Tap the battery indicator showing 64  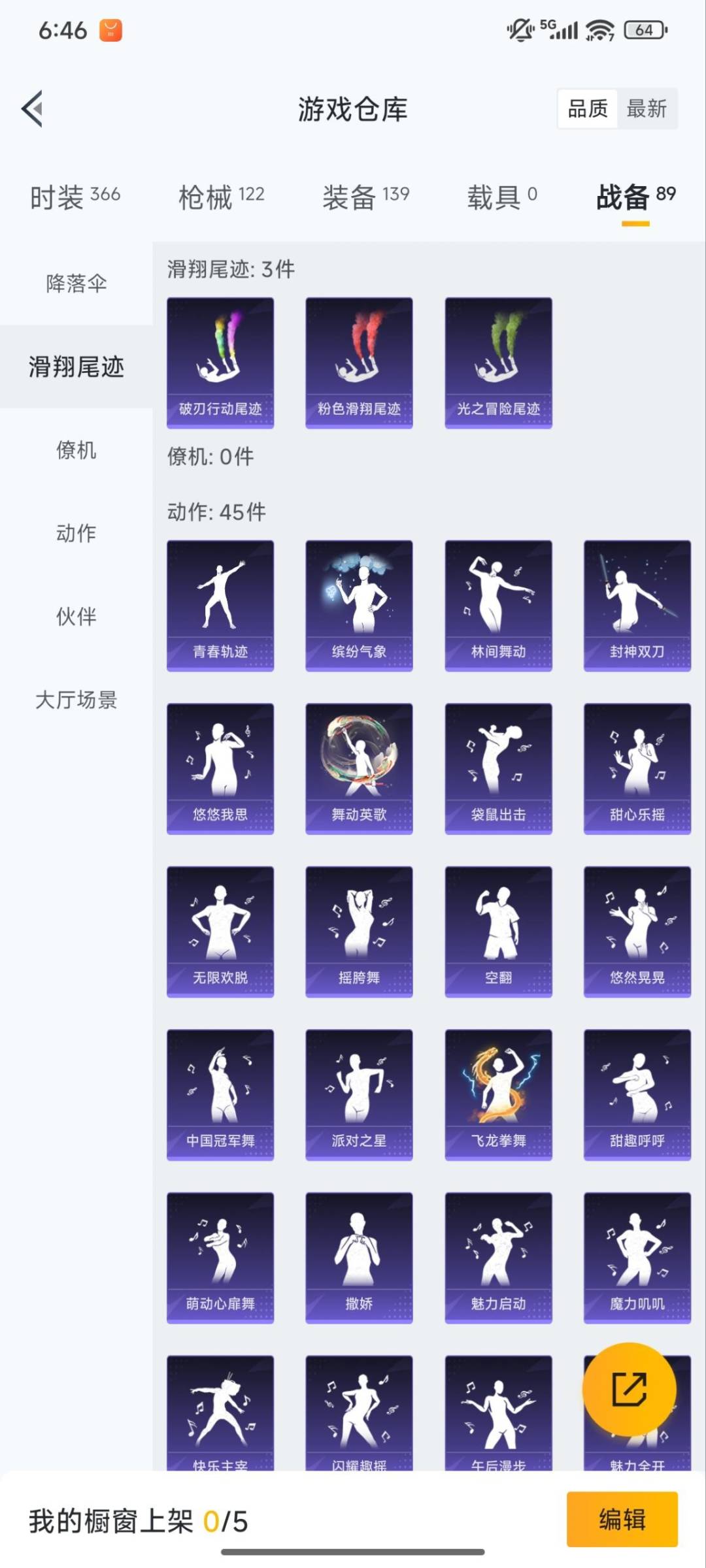[x=643, y=30]
